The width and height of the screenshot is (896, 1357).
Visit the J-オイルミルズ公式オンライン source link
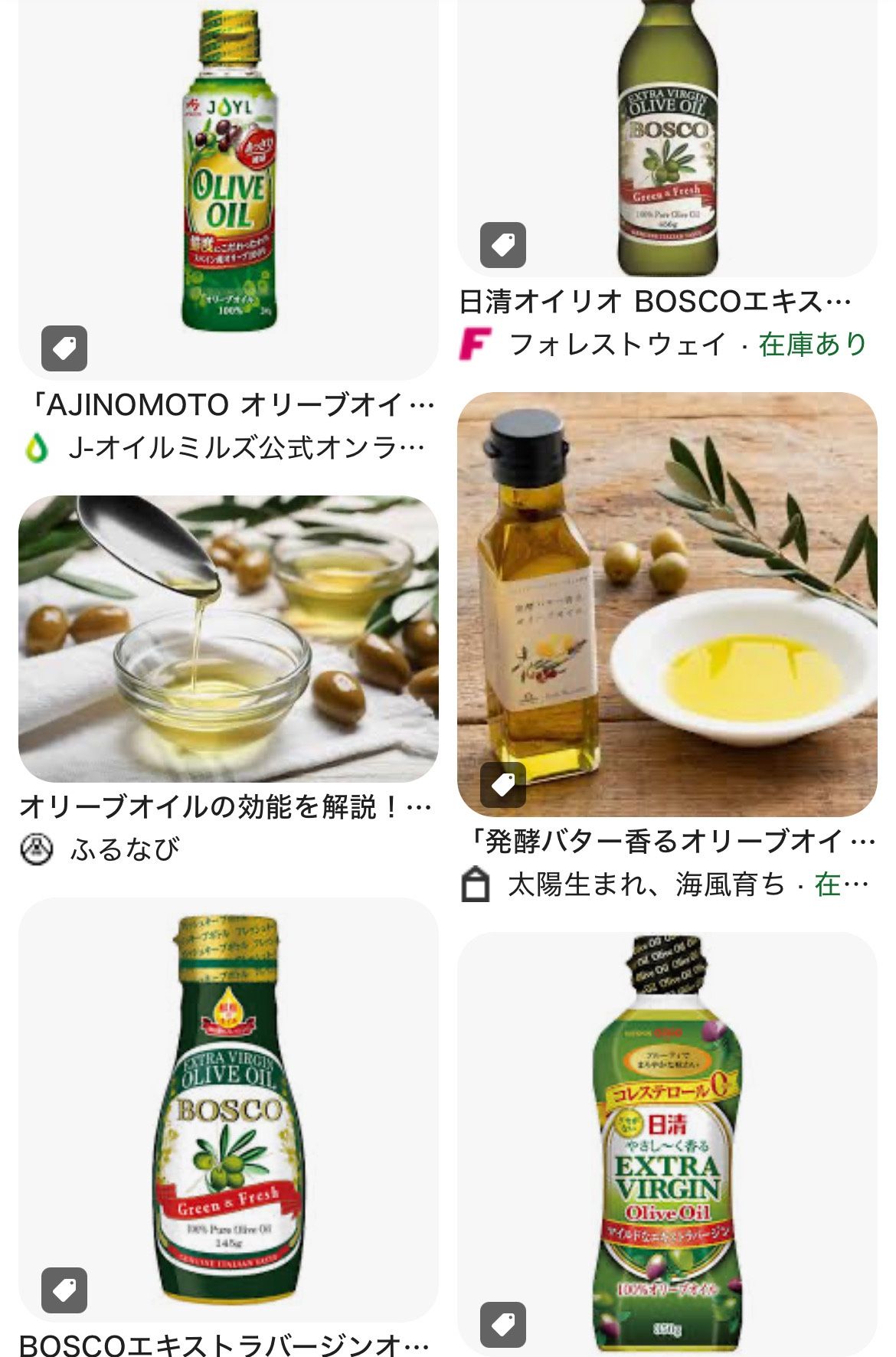[x=245, y=448]
